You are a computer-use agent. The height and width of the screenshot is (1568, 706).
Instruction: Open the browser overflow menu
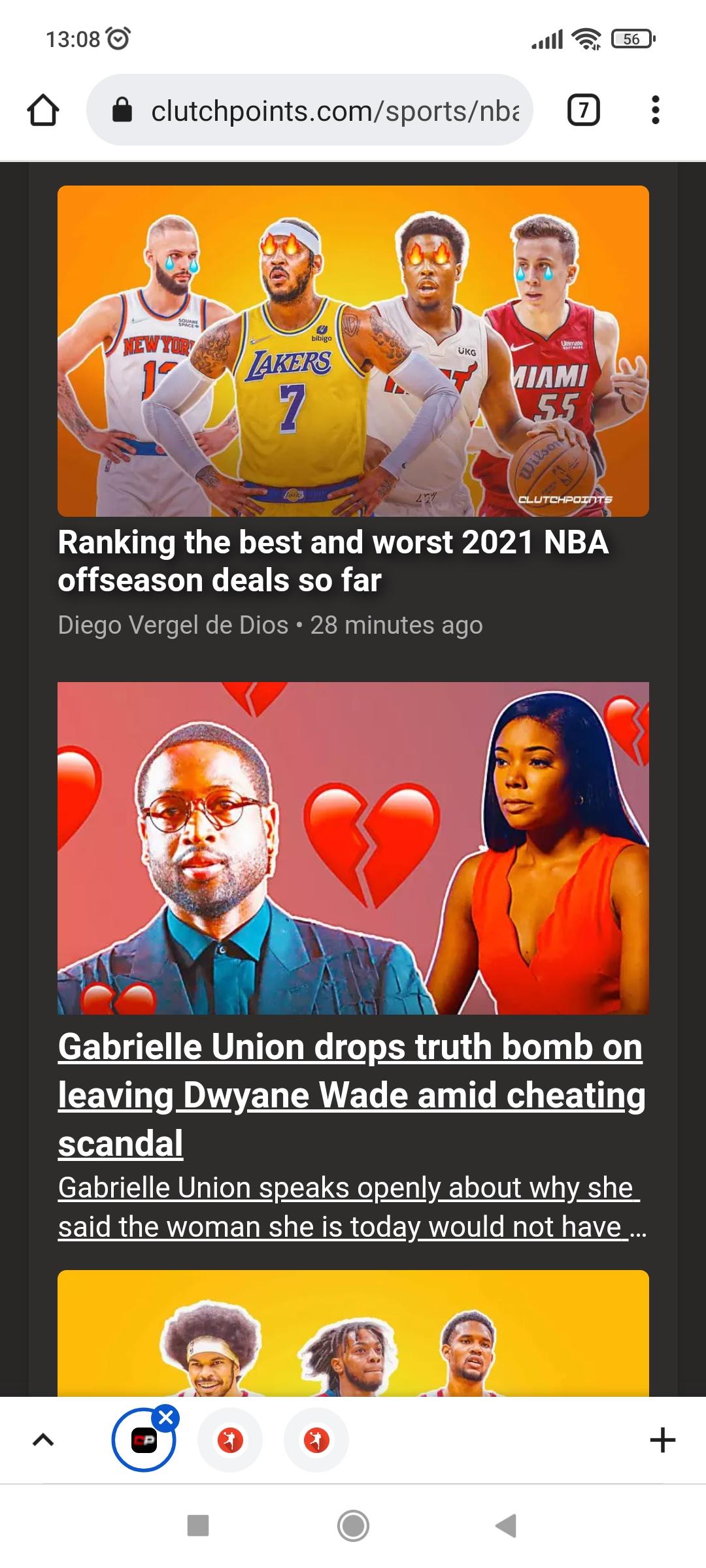click(x=655, y=110)
